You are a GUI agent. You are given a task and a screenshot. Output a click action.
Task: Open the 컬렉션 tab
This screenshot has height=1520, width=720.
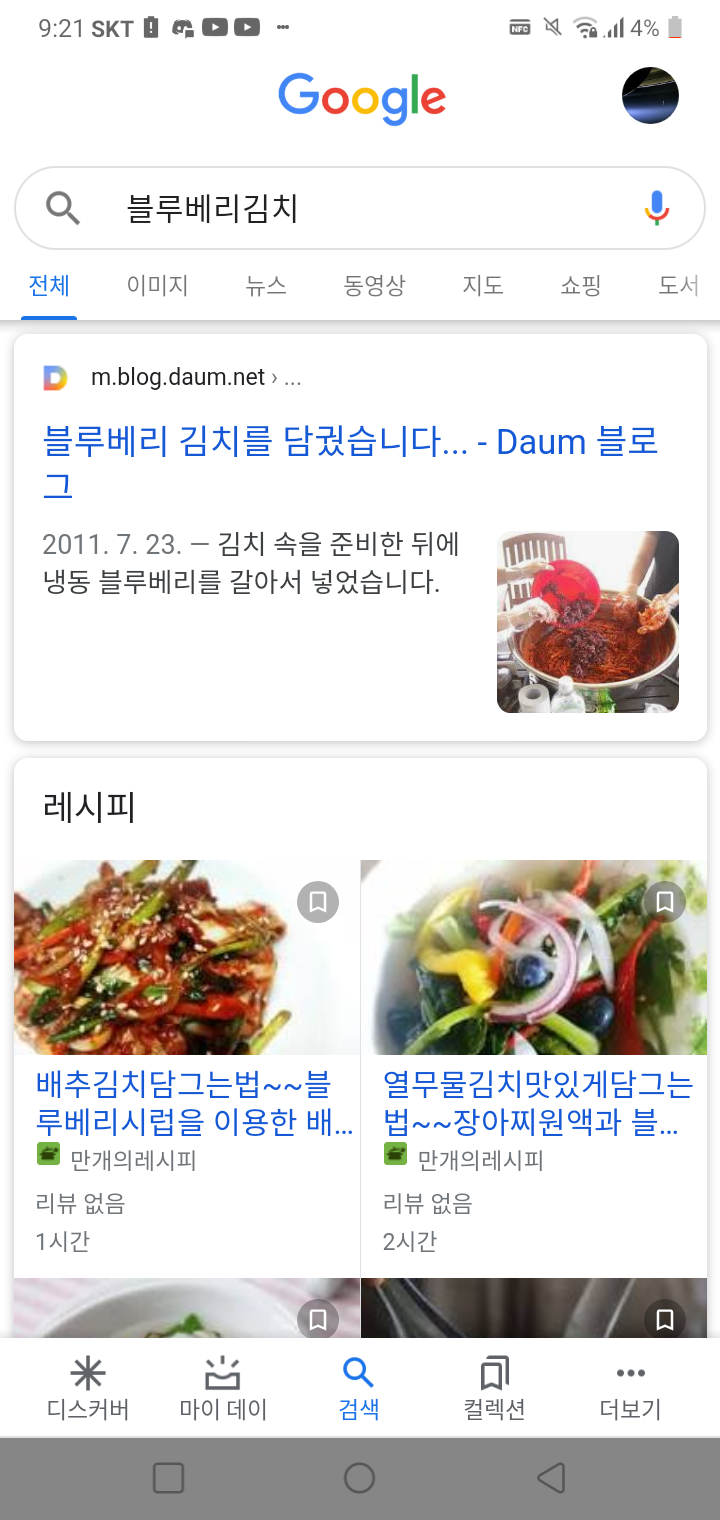click(494, 1388)
